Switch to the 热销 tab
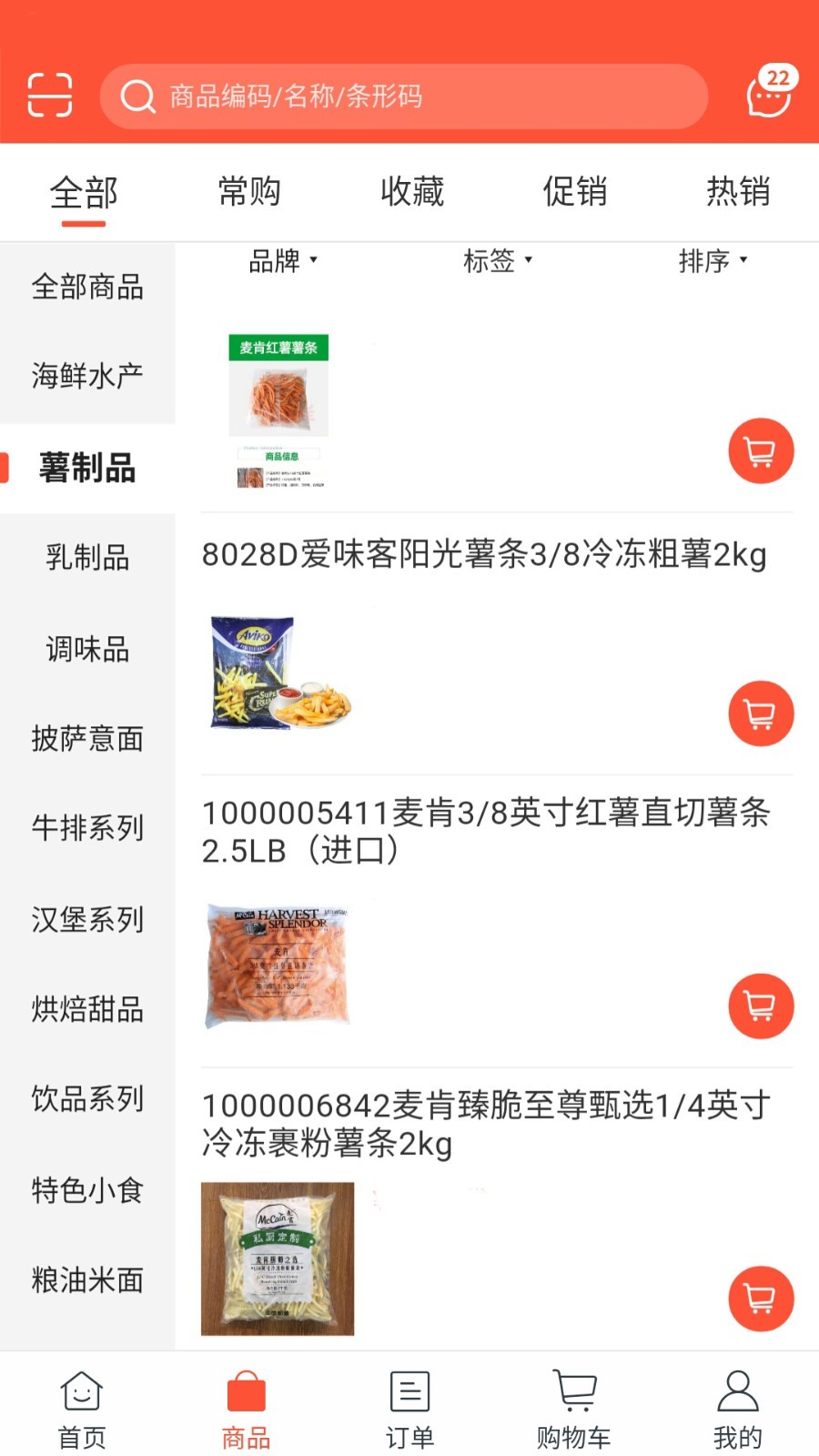This screenshot has width=819, height=1456. click(x=737, y=192)
